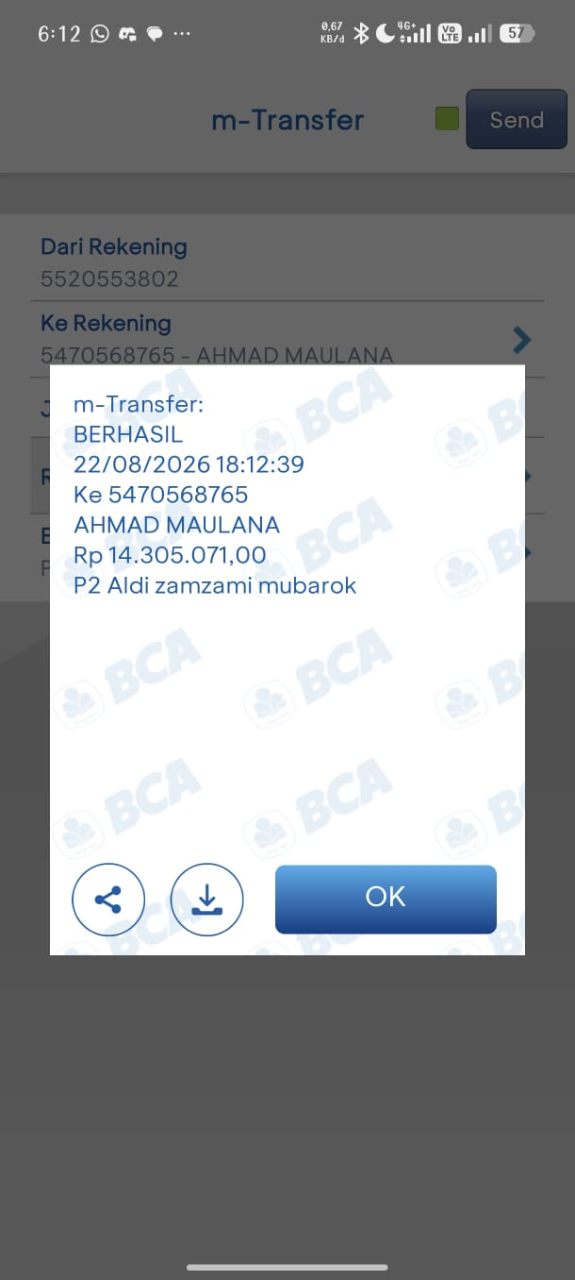Download the transfer receipt
575x1280 pixels.
(x=207, y=900)
